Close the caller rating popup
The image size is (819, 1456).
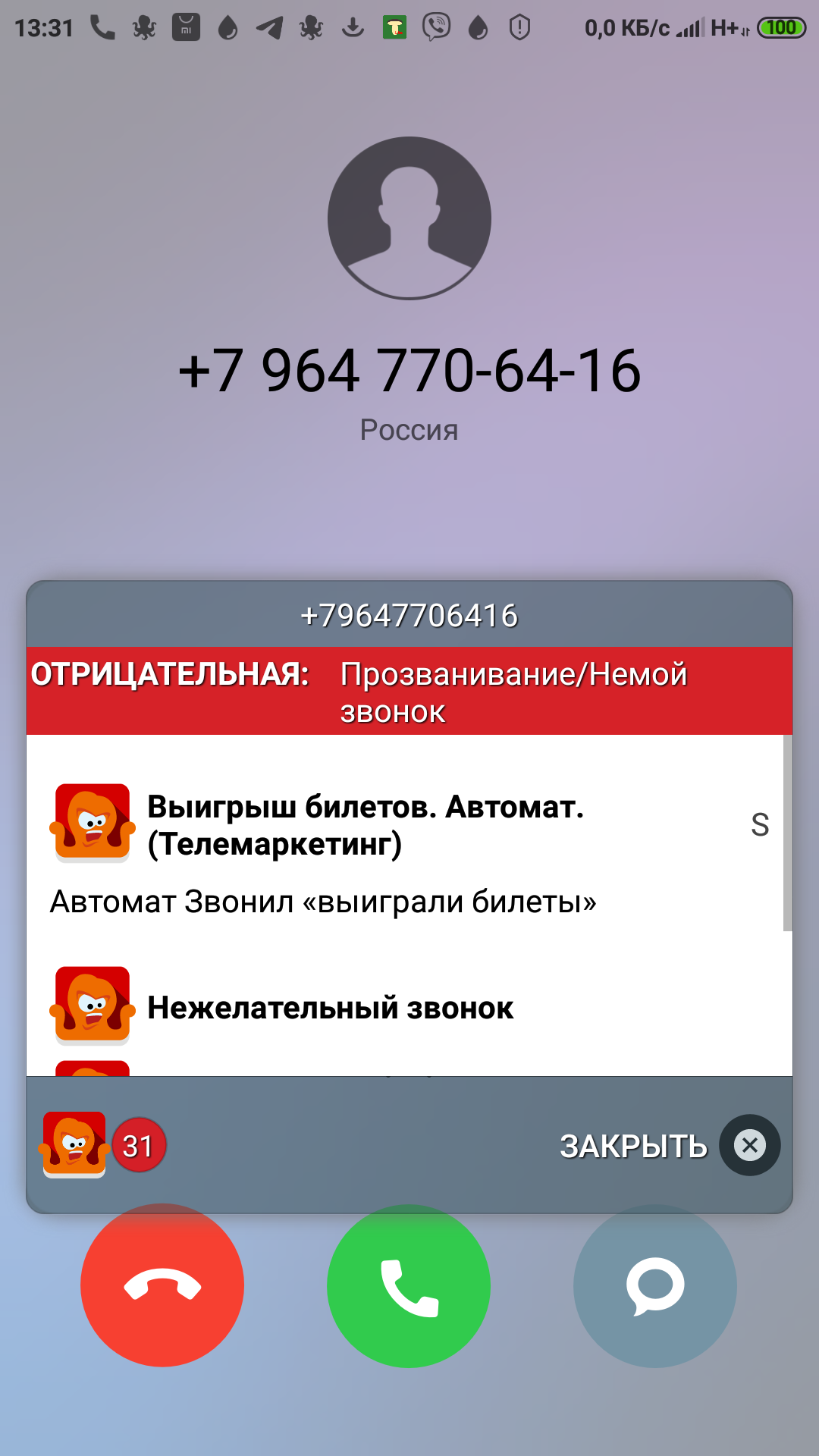(x=670, y=1145)
